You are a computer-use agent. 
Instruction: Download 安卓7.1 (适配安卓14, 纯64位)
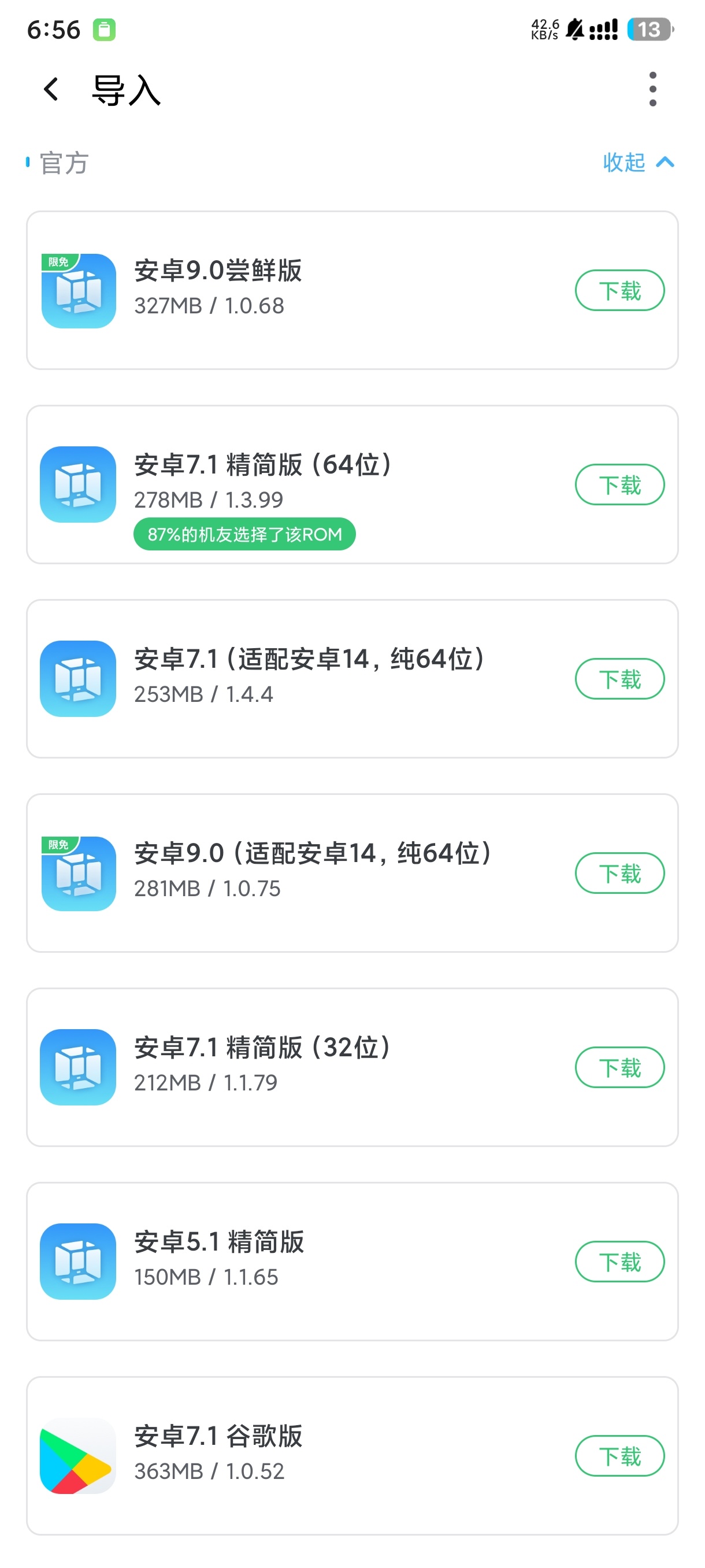pos(619,679)
